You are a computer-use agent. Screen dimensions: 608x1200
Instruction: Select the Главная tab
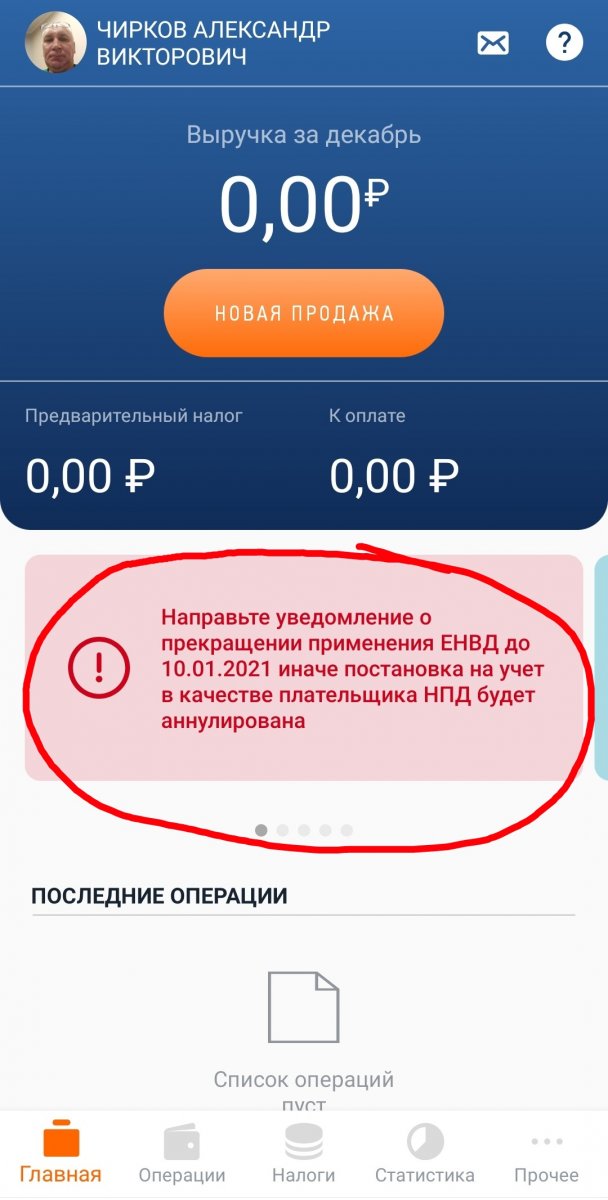point(61,1155)
